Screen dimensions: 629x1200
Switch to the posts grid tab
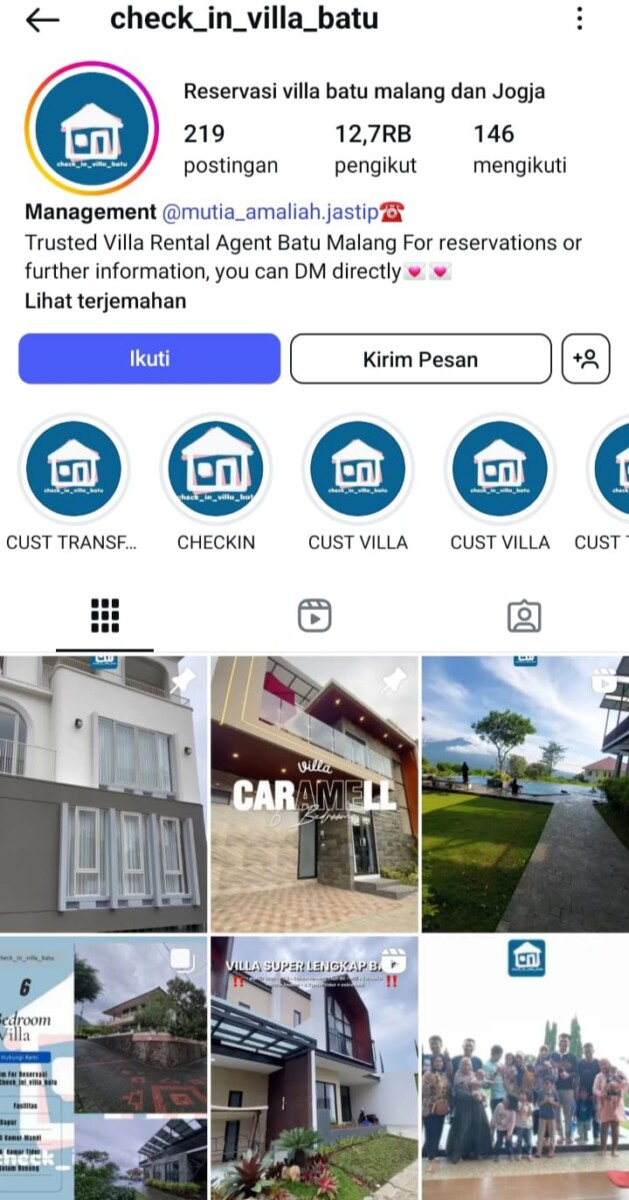105,616
